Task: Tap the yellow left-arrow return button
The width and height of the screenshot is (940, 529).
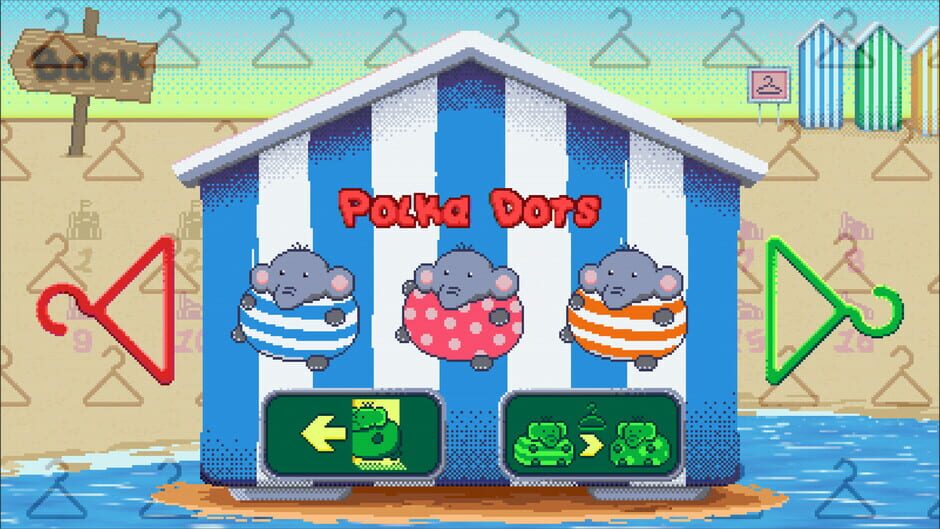Action: point(351,433)
